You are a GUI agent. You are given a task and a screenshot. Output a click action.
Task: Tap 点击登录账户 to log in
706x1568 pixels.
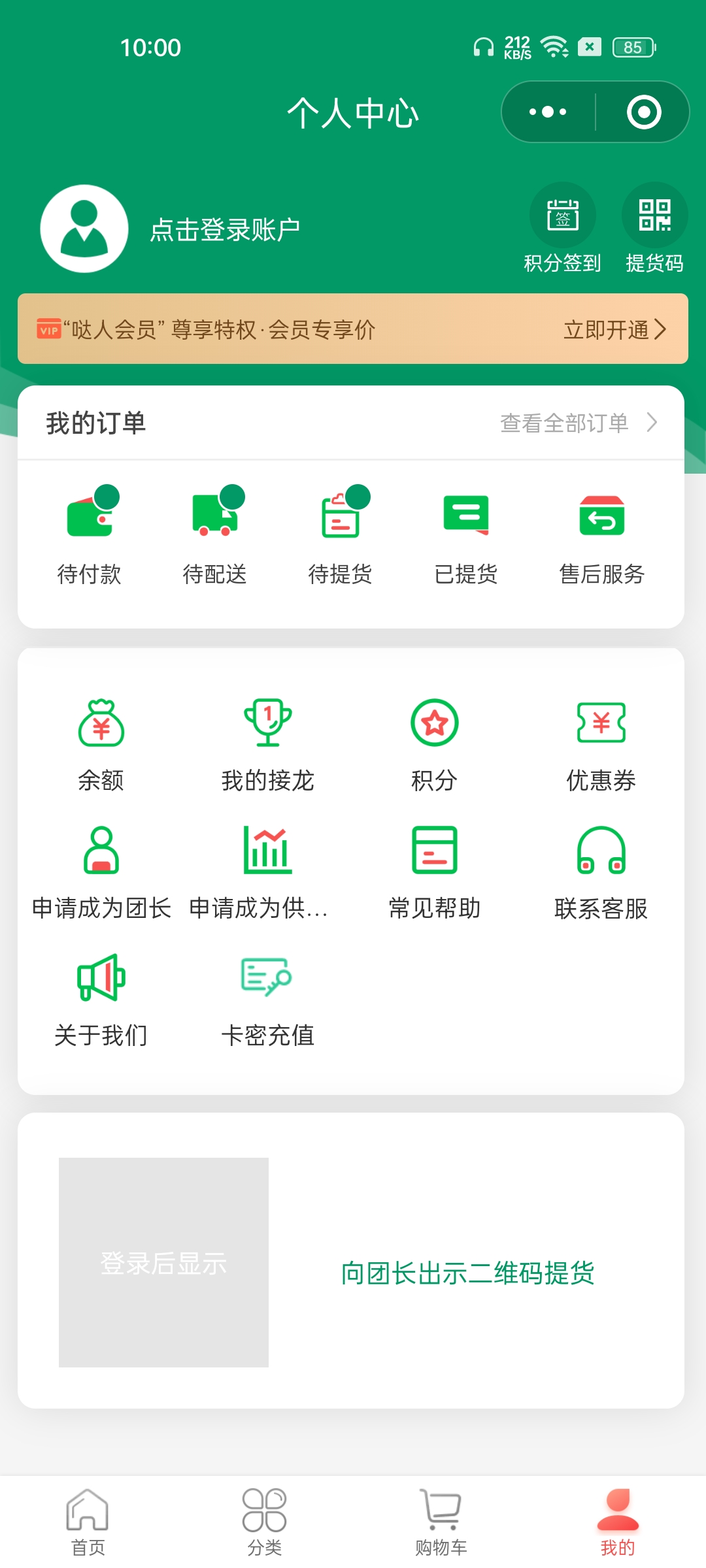click(x=224, y=229)
